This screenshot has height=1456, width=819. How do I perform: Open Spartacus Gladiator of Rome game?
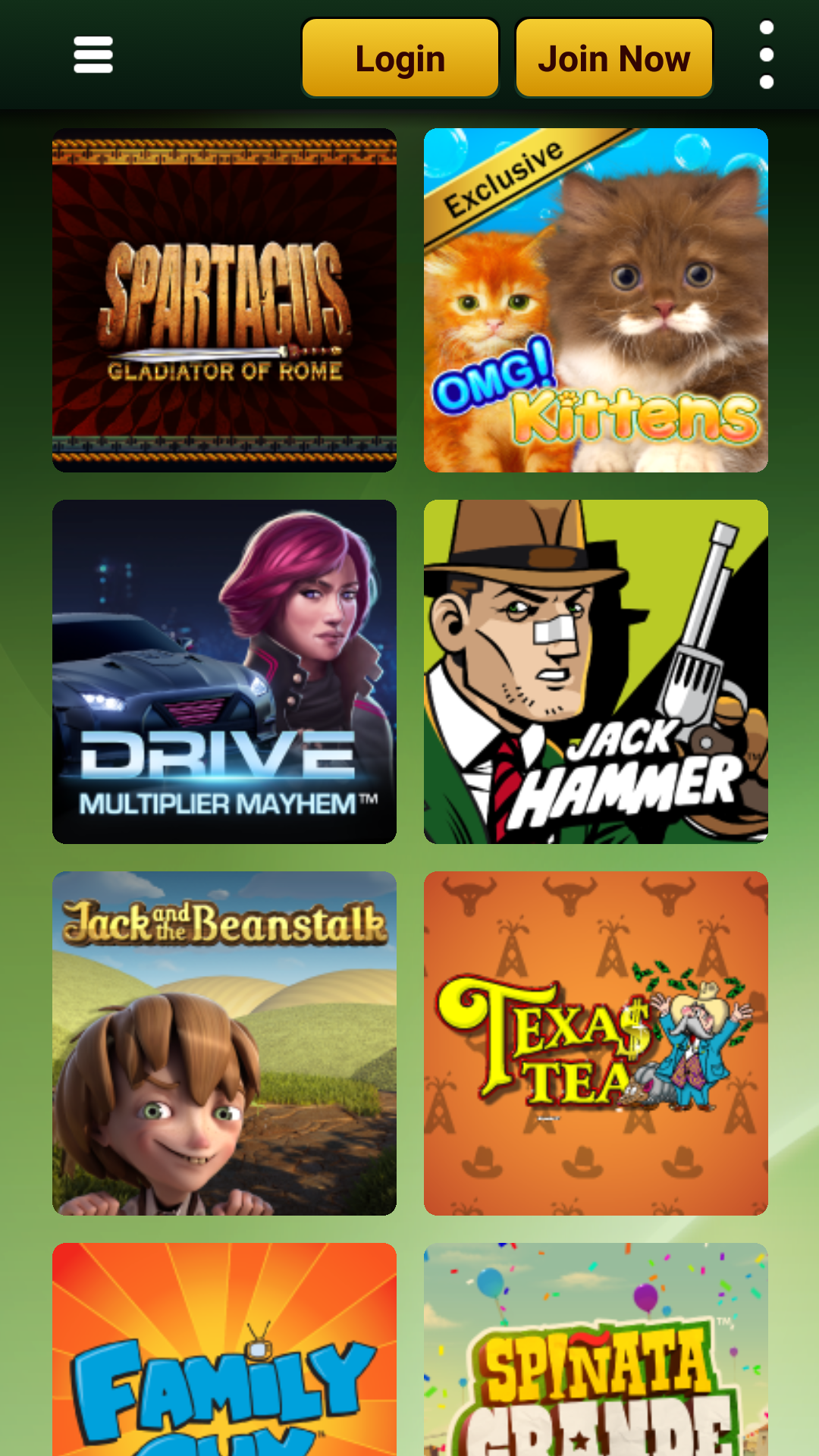coord(224,300)
